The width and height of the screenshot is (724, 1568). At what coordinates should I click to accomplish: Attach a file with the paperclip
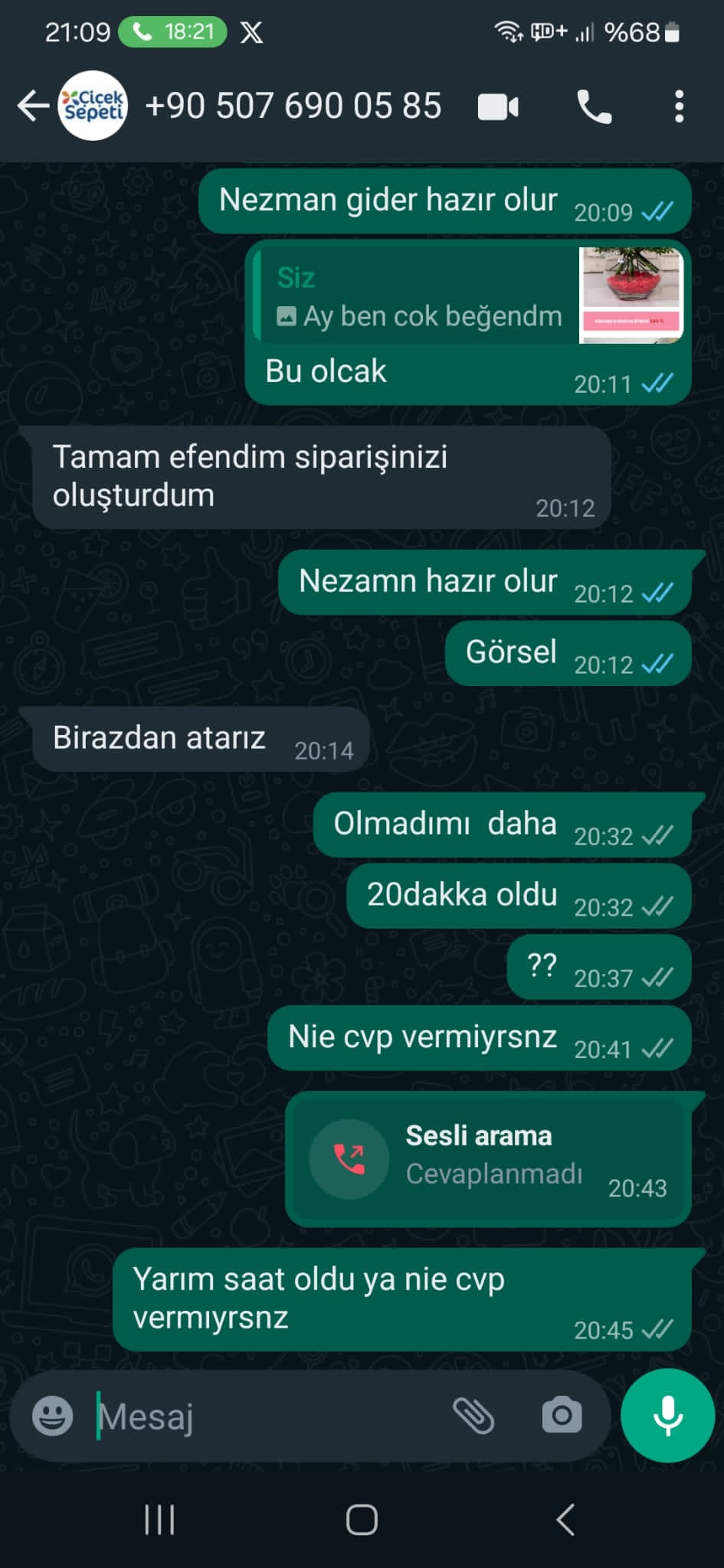click(473, 1416)
